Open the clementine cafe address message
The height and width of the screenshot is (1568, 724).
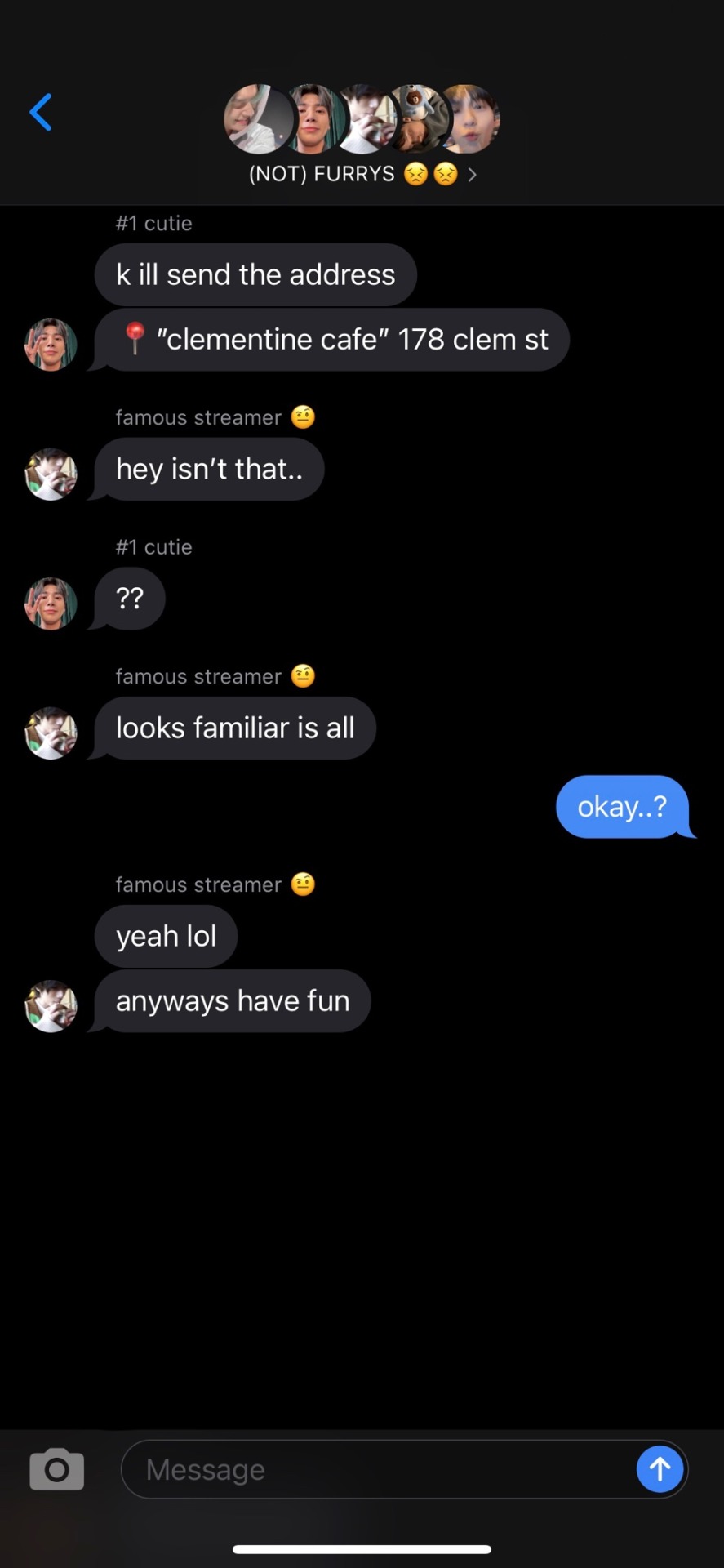(x=335, y=340)
